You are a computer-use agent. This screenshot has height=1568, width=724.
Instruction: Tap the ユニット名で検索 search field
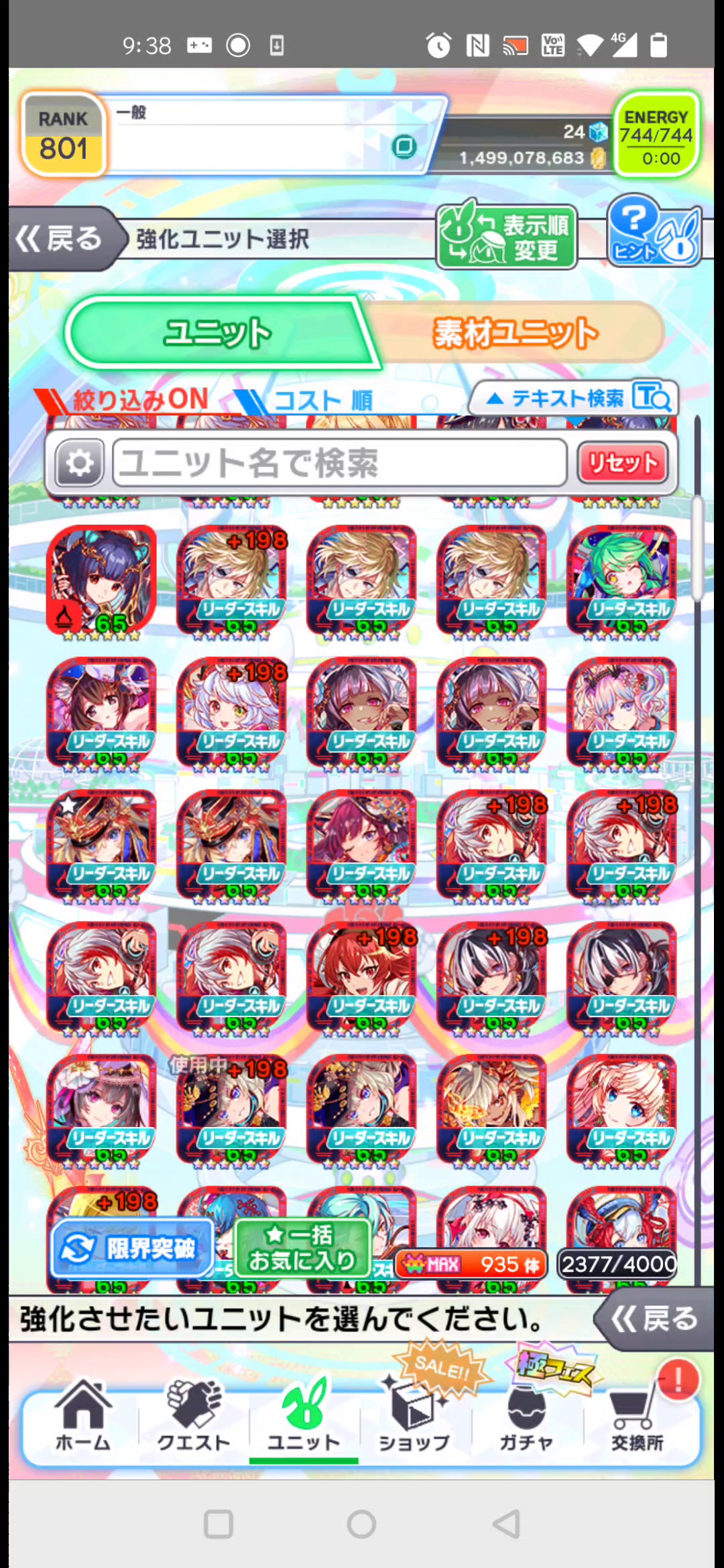click(x=340, y=462)
